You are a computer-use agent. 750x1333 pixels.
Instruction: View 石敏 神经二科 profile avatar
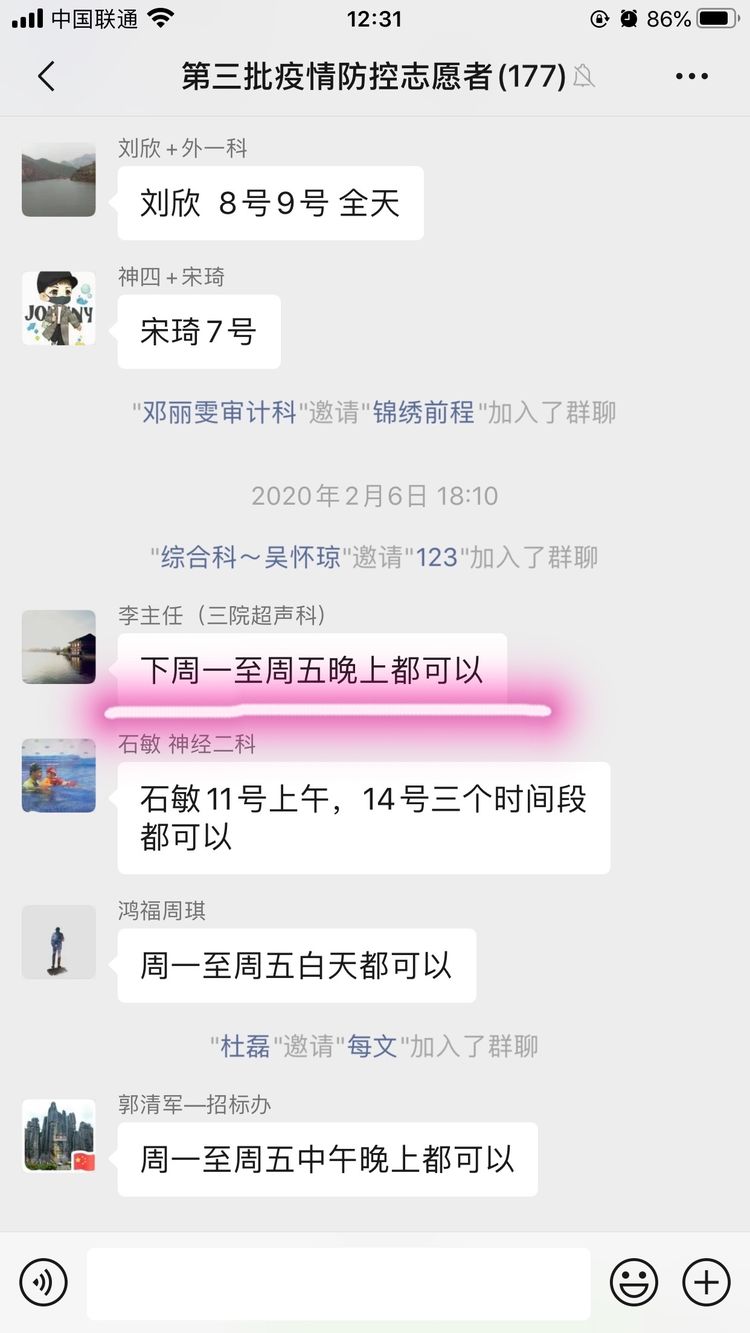(x=59, y=776)
